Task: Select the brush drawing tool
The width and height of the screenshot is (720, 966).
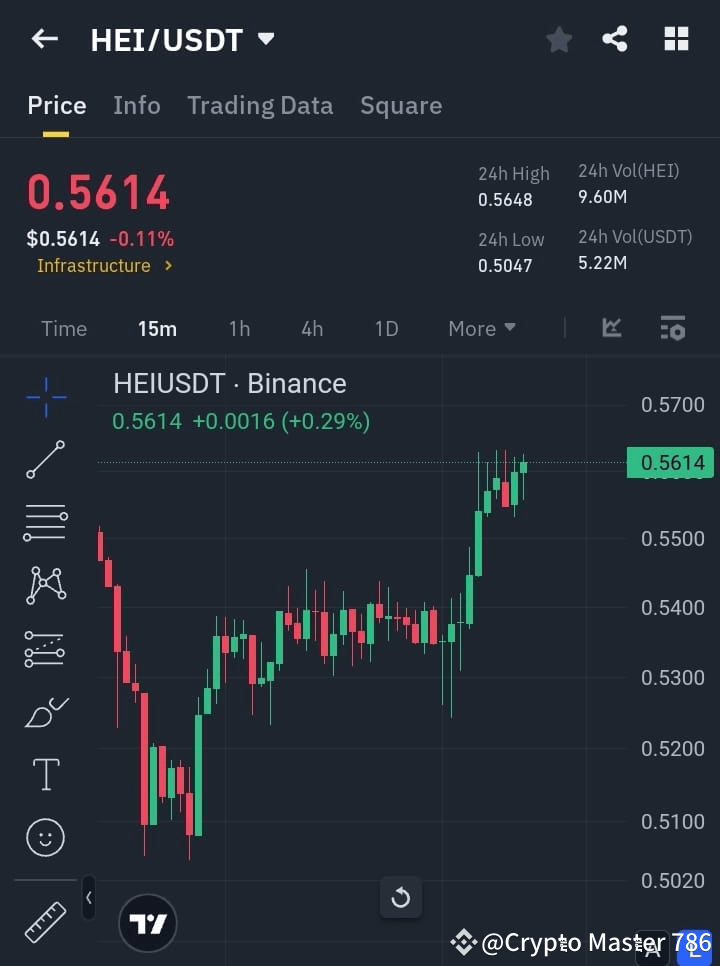Action: pos(45,711)
